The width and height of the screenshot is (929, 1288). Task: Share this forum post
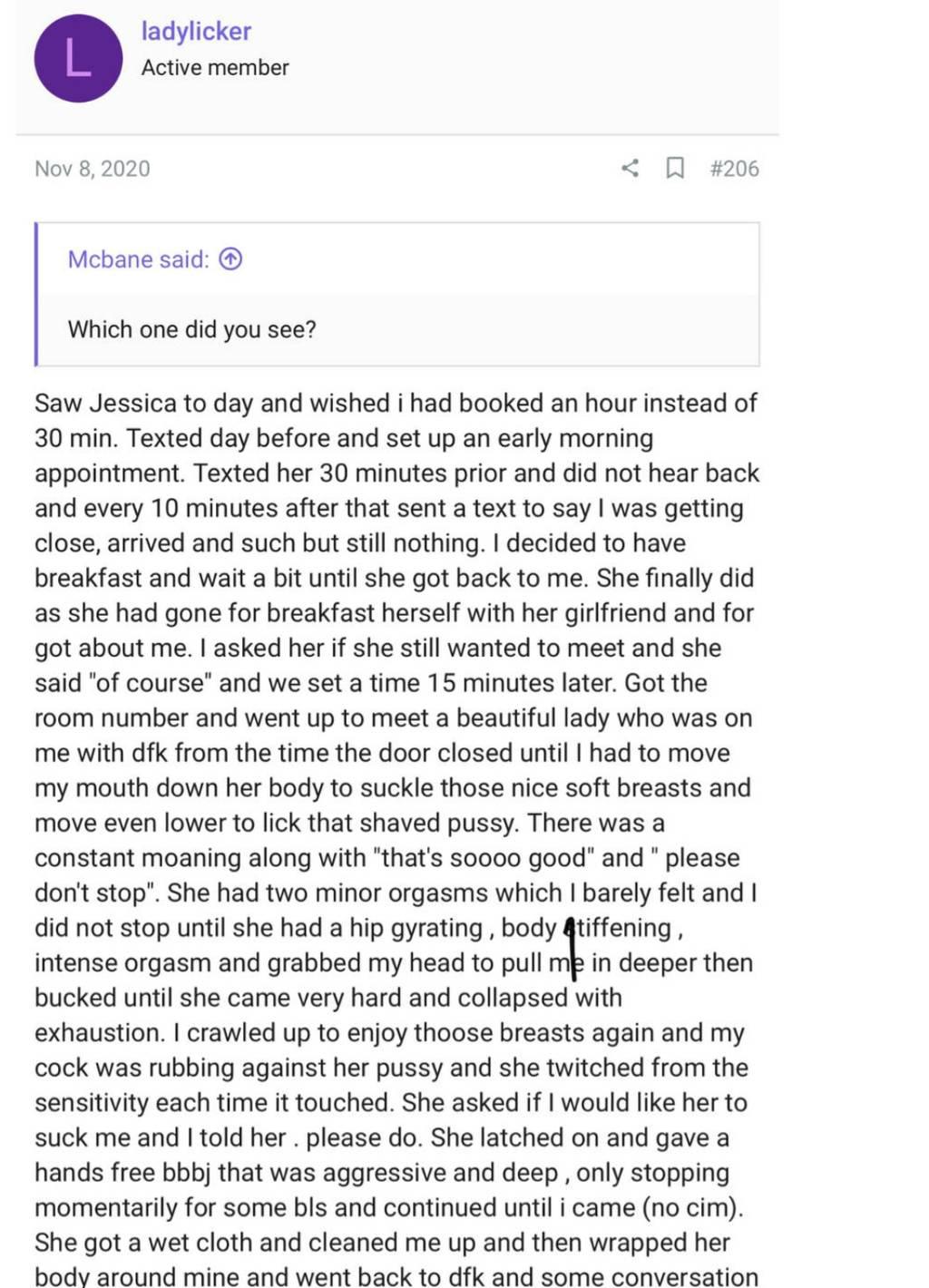(x=630, y=168)
